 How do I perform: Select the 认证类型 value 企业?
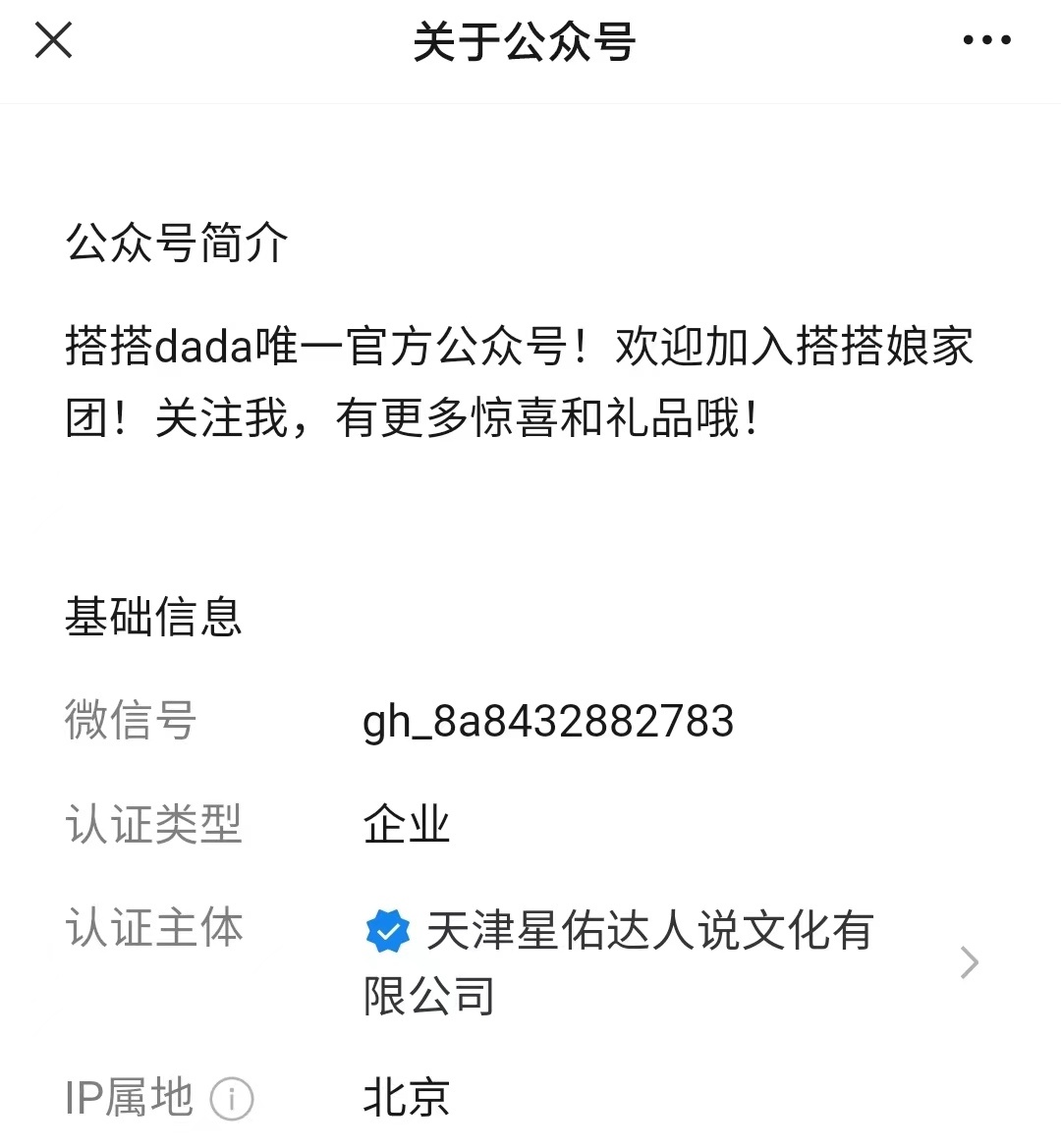405,825
